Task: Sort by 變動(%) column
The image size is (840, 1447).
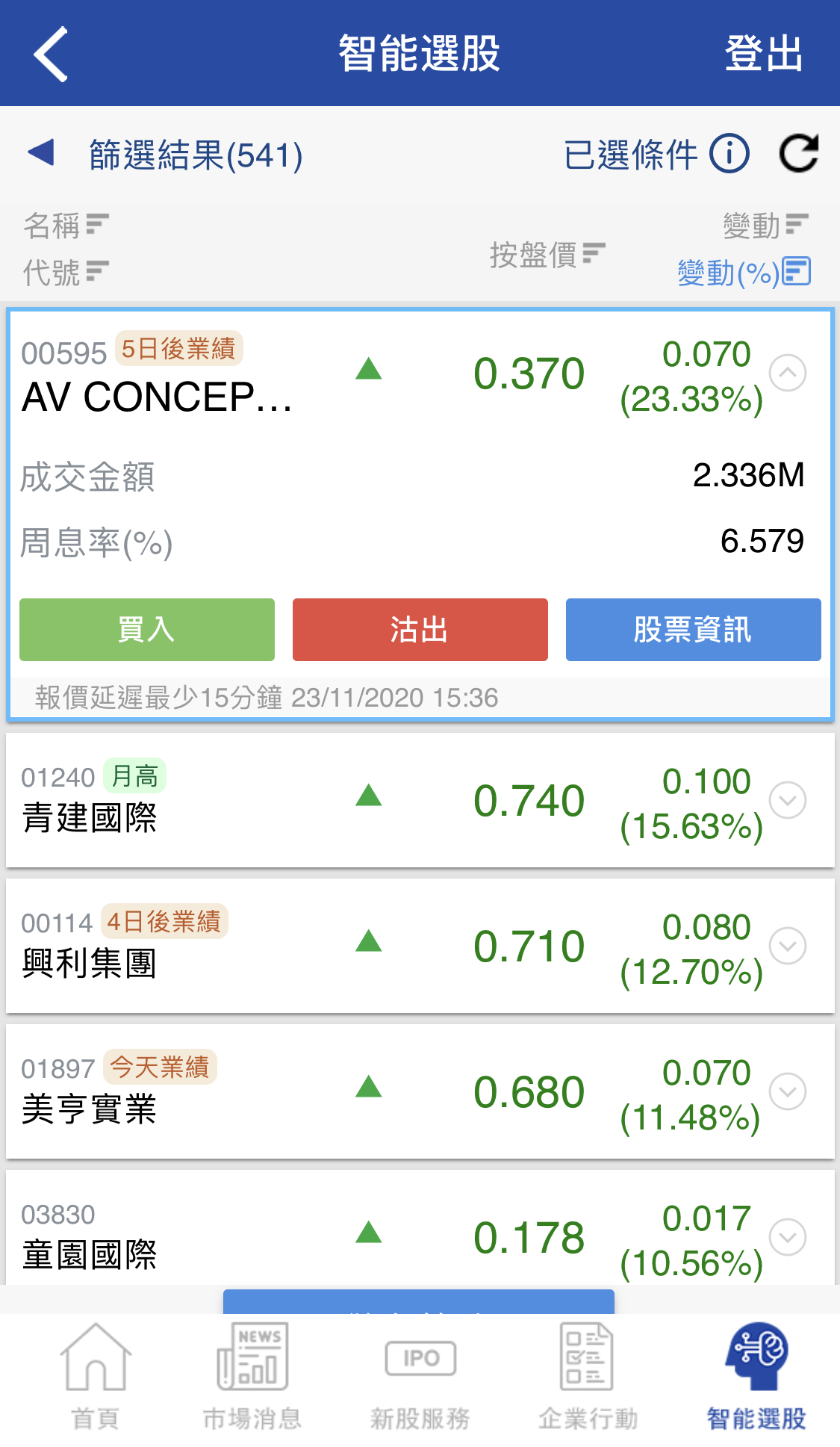Action: pyautogui.click(x=743, y=273)
